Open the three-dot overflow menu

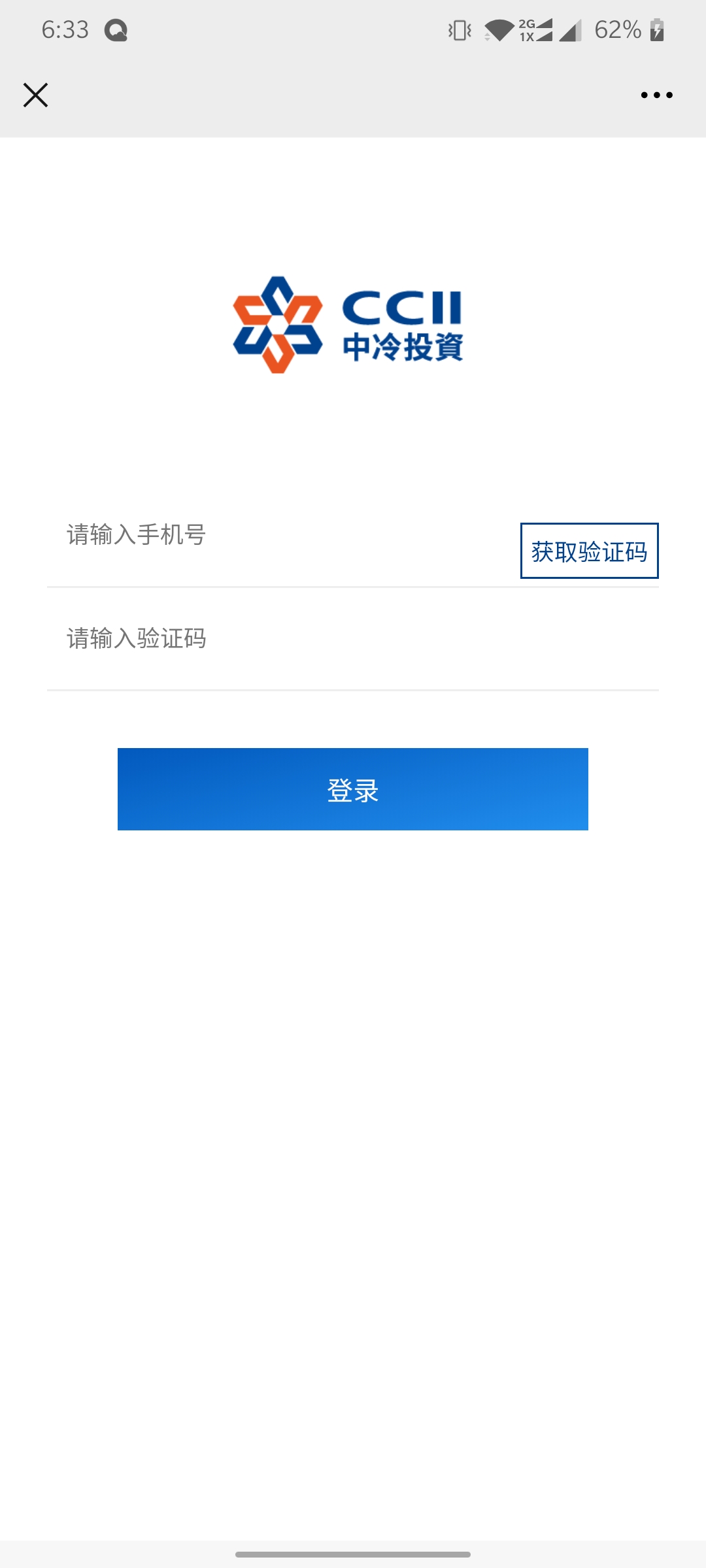click(x=656, y=95)
